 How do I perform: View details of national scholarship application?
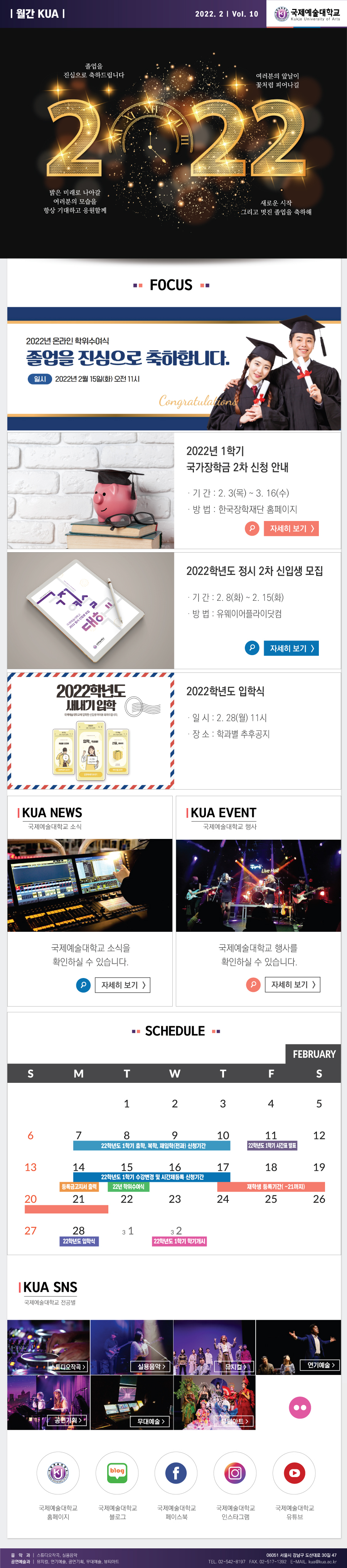pos(290,528)
